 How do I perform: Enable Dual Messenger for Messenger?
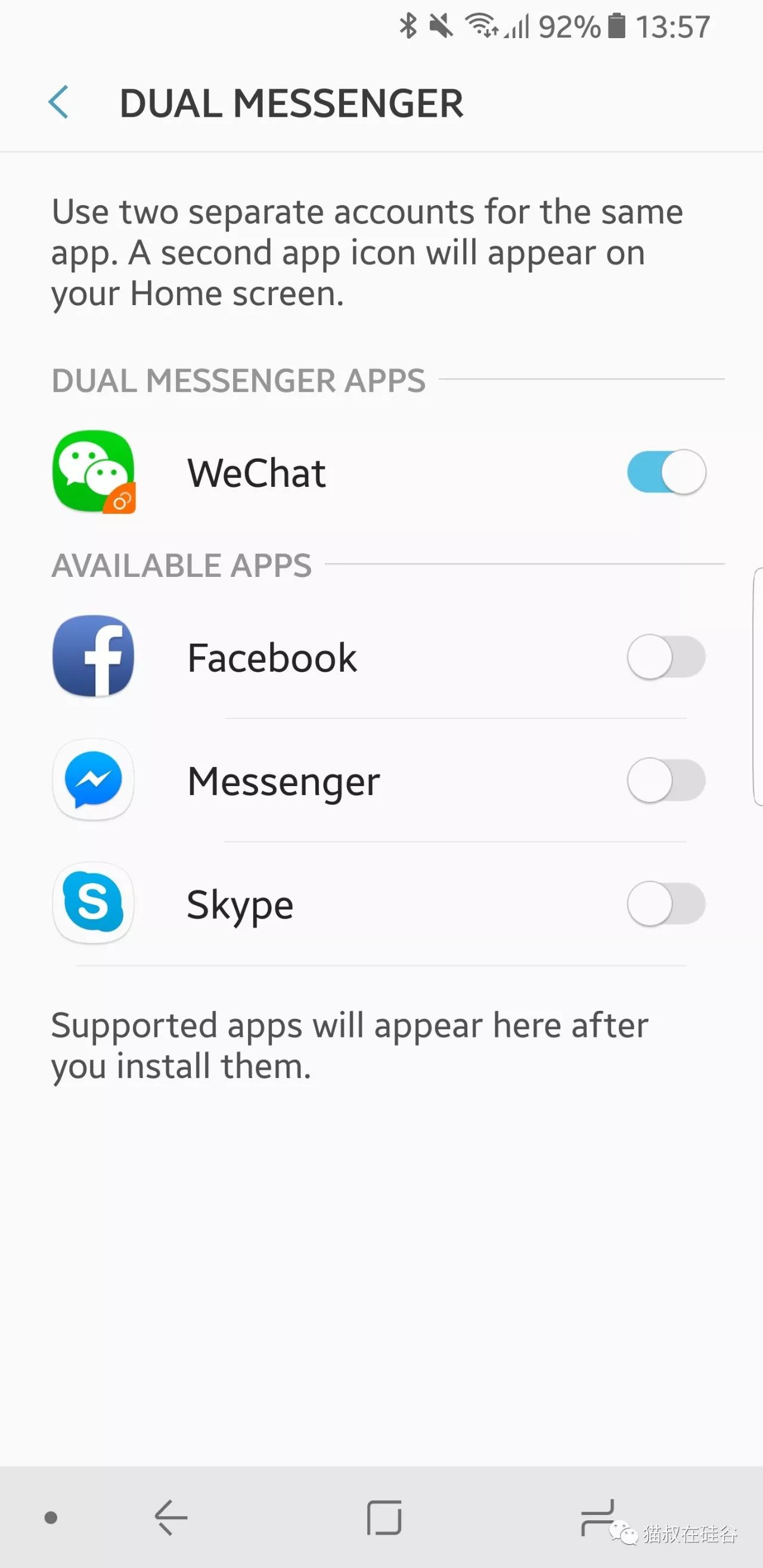666,780
